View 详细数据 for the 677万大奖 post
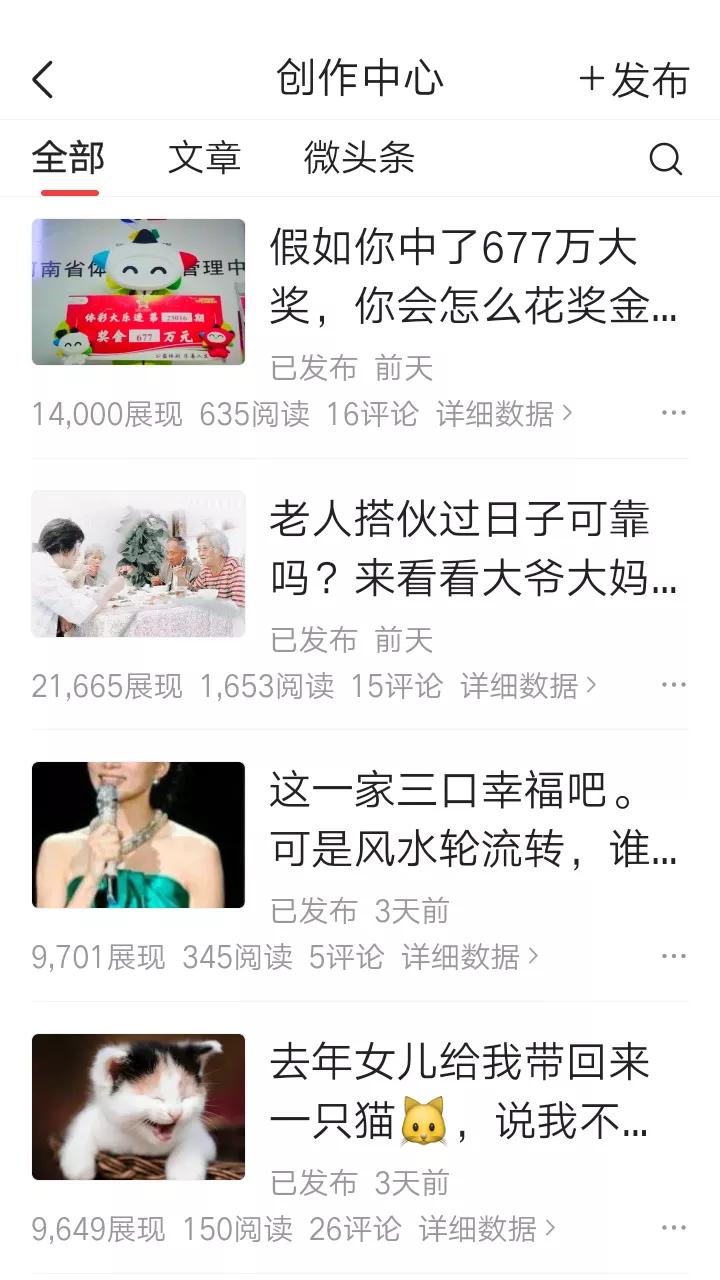Image resolution: width=720 pixels, height=1280 pixels. click(x=504, y=413)
